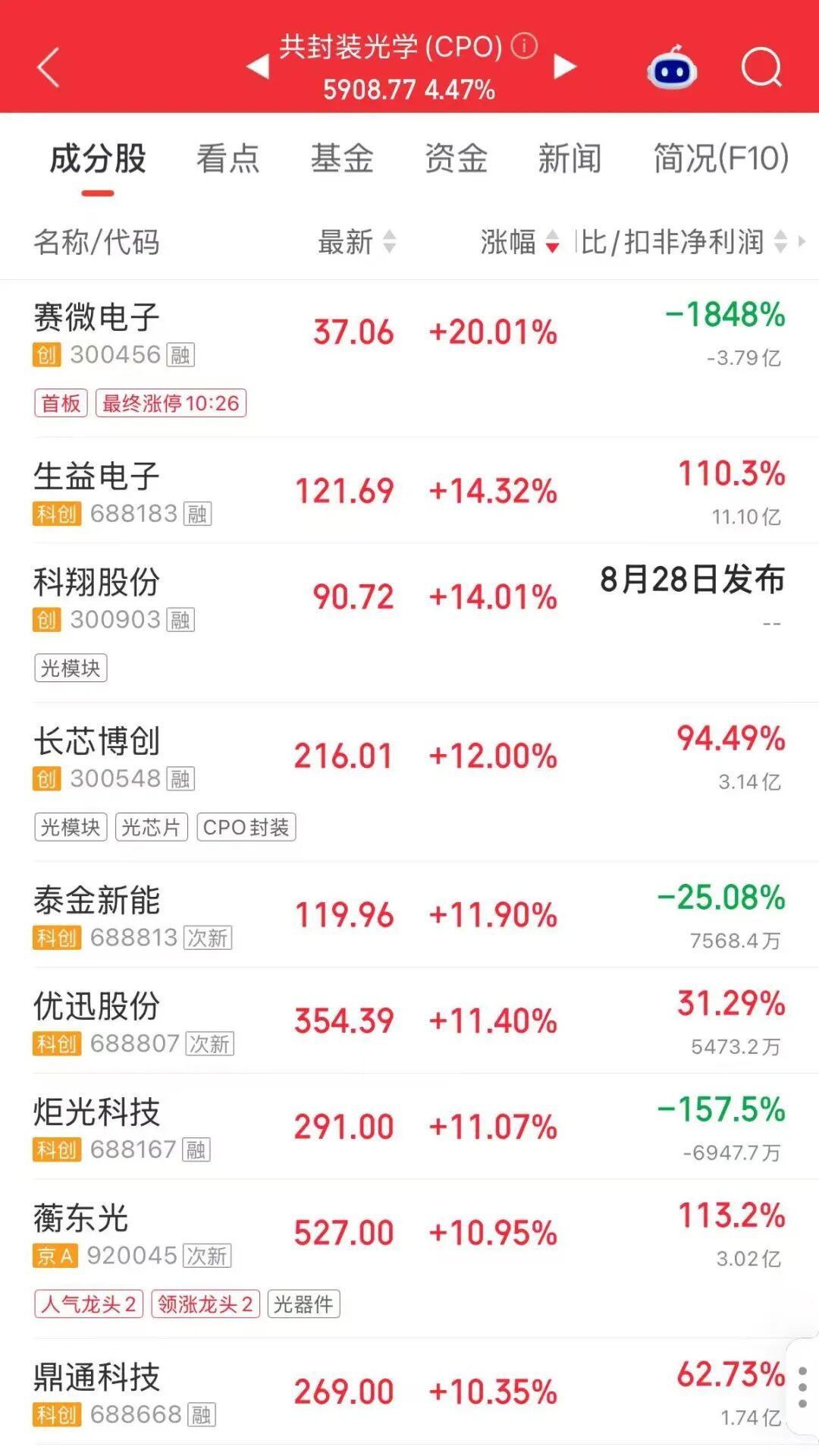This screenshot has width=819, height=1456.
Task: Open stock 赛微电子 300456
Action: pos(409,358)
